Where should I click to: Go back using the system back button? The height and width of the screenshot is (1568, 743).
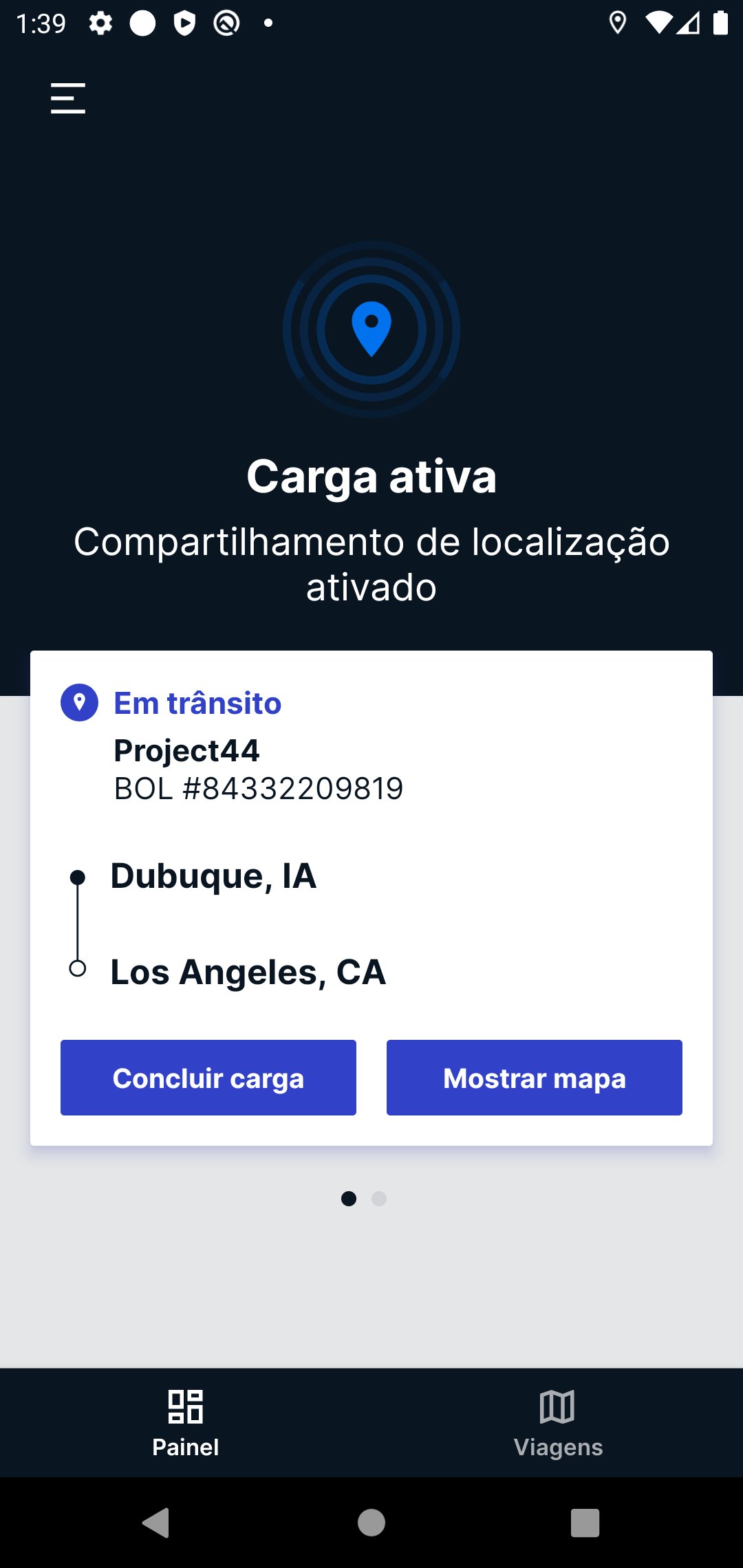pos(156,1523)
